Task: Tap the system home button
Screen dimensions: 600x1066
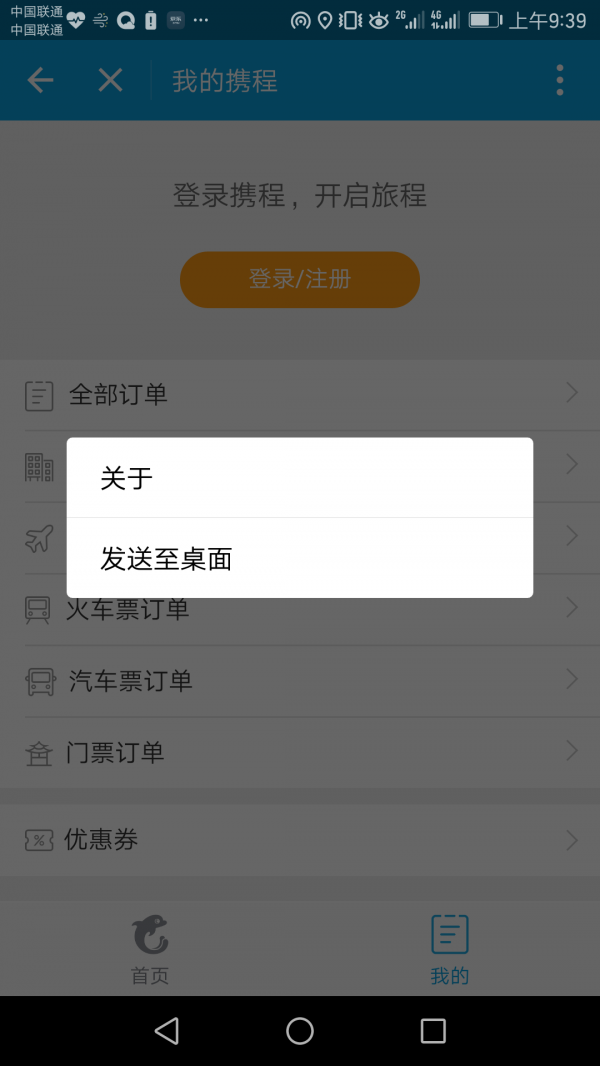Action: click(x=300, y=1031)
